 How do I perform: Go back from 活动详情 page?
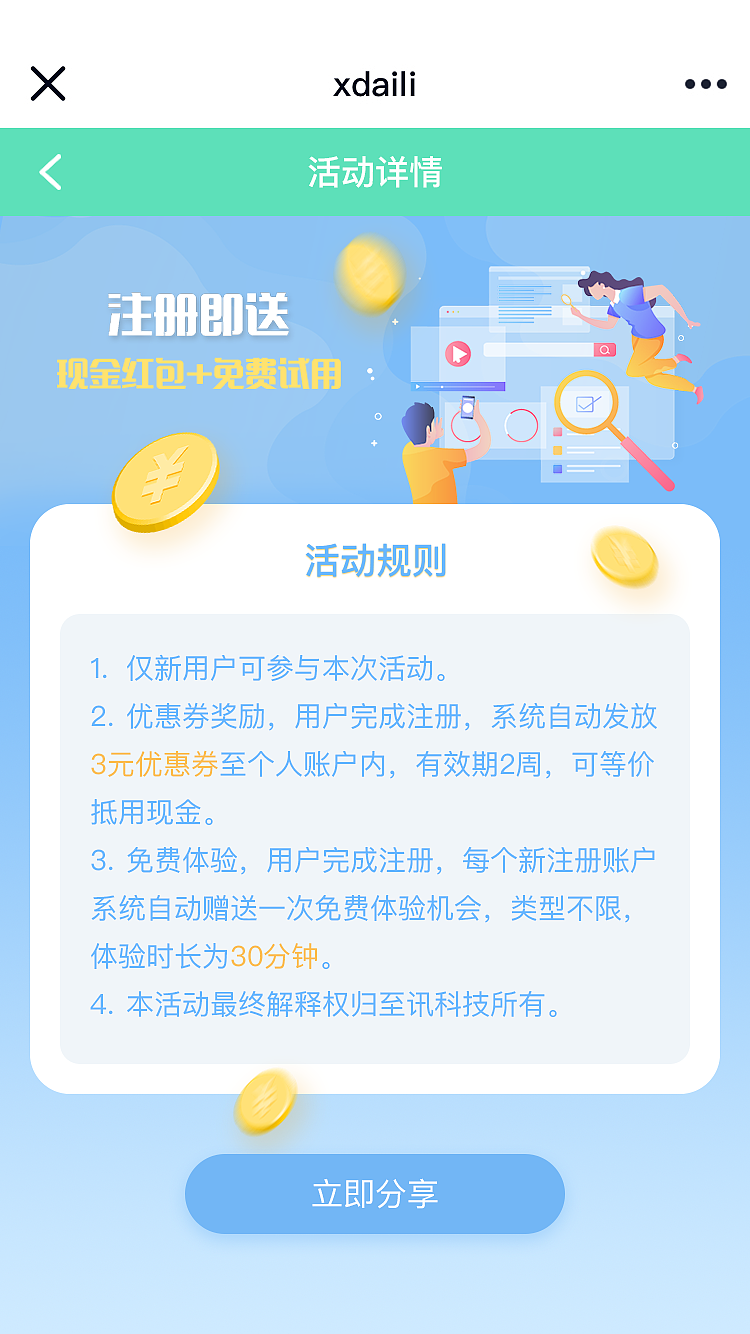(x=50, y=172)
